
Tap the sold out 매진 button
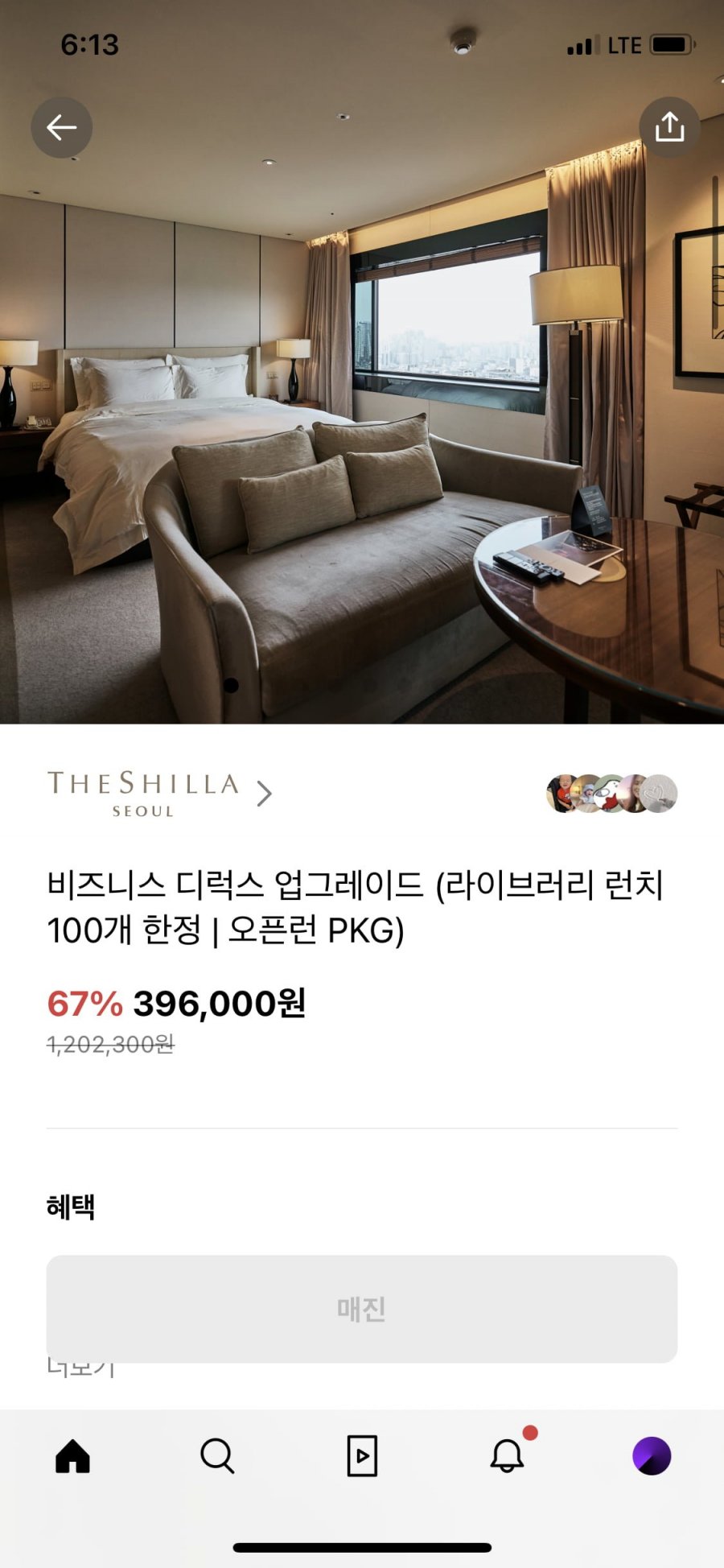click(362, 1309)
